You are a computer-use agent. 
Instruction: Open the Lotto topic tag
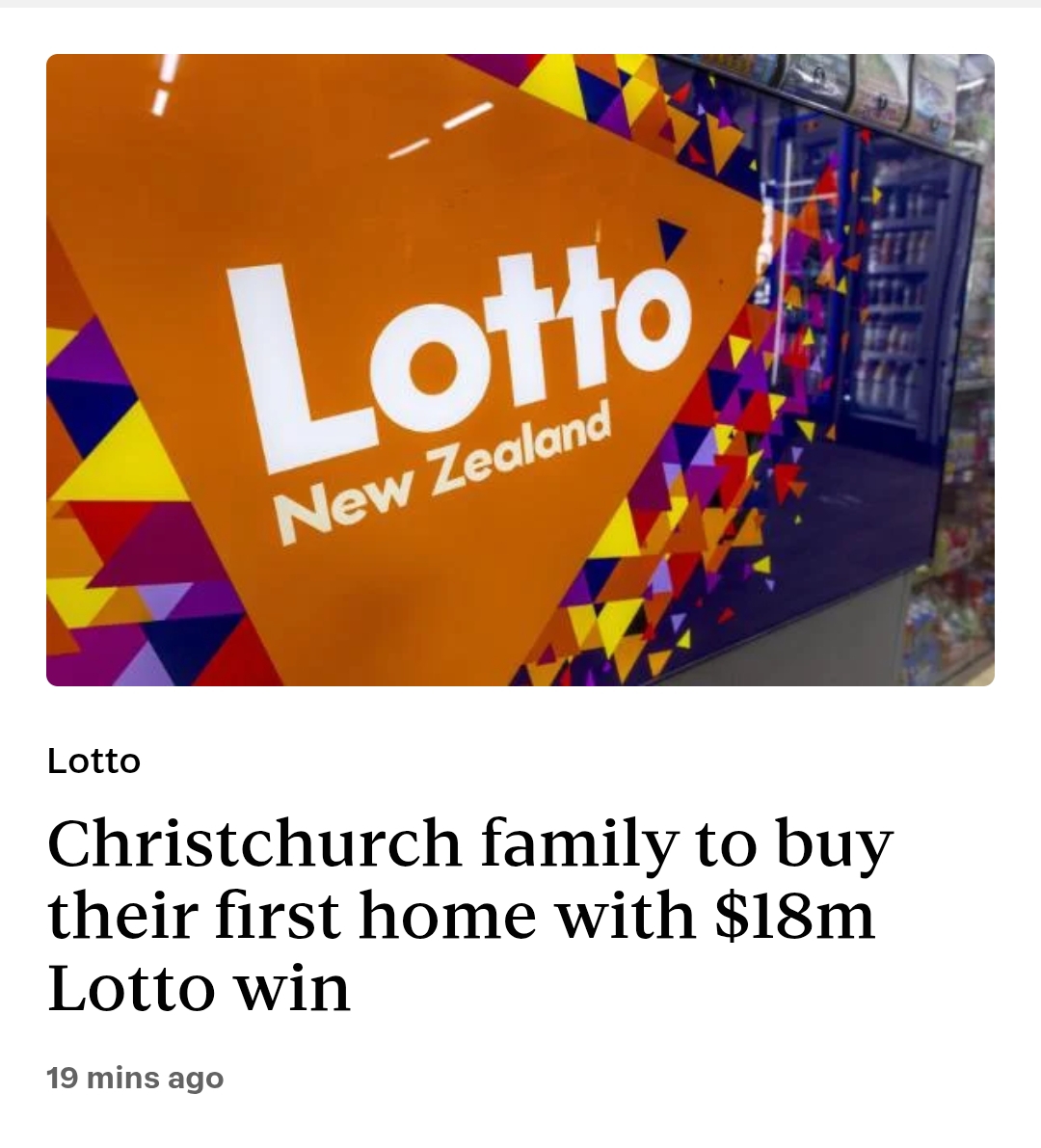93,761
